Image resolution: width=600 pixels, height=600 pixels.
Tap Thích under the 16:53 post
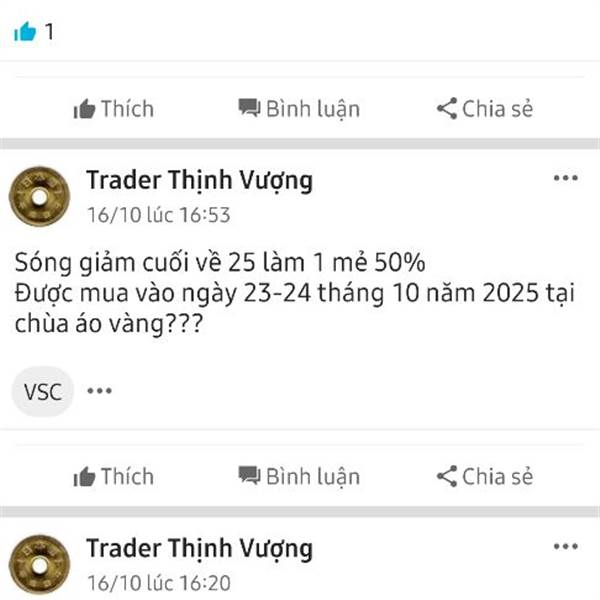coord(113,477)
